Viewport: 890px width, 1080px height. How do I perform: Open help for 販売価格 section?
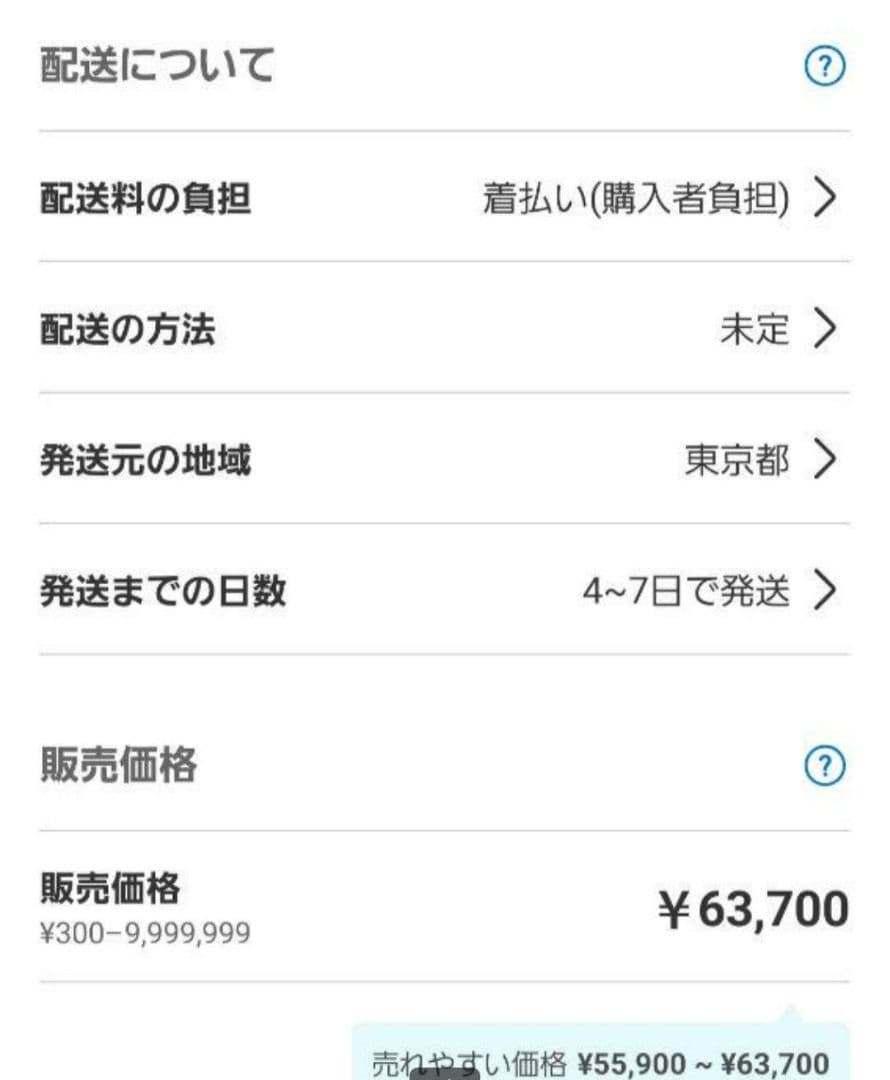click(x=824, y=767)
